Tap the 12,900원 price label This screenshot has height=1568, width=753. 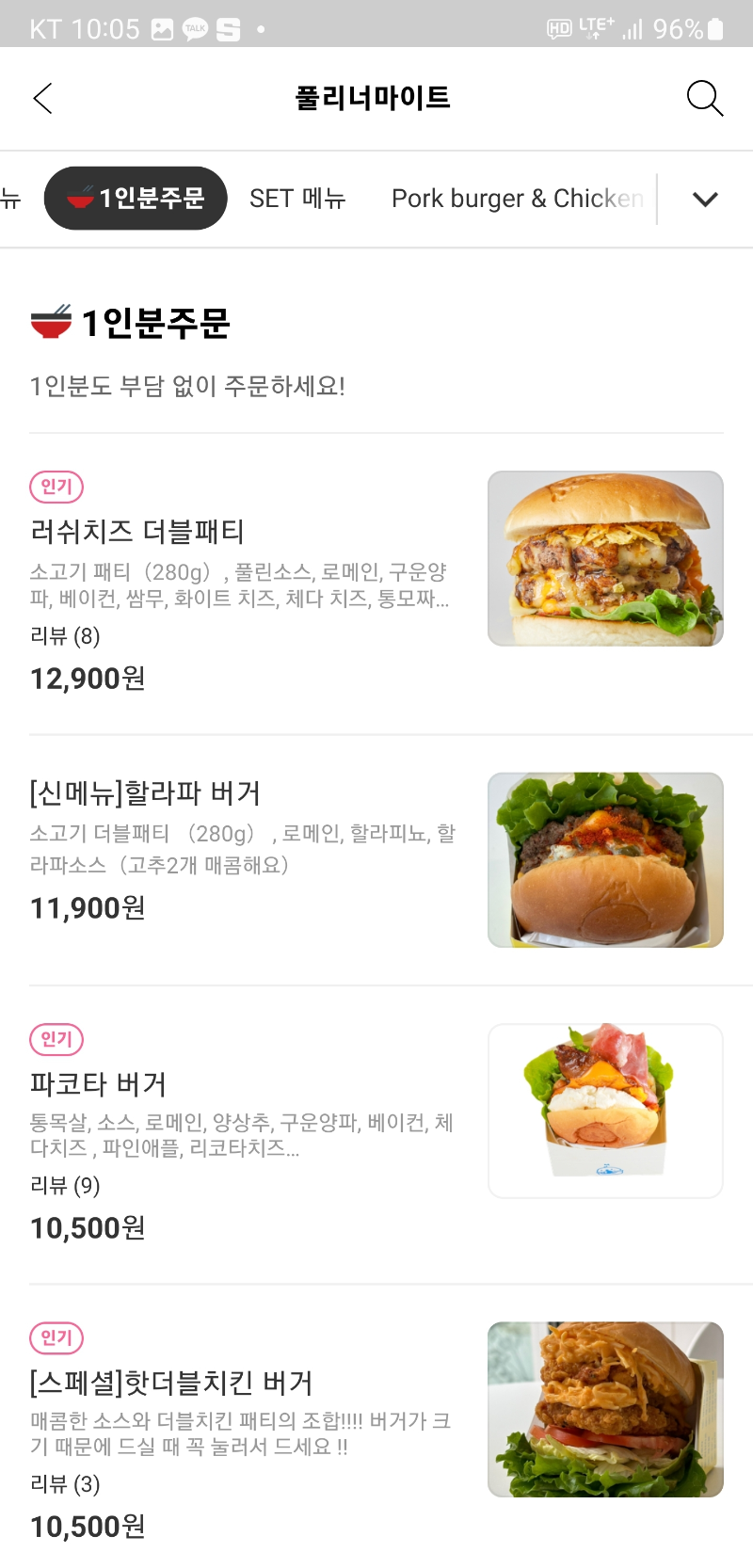click(86, 678)
